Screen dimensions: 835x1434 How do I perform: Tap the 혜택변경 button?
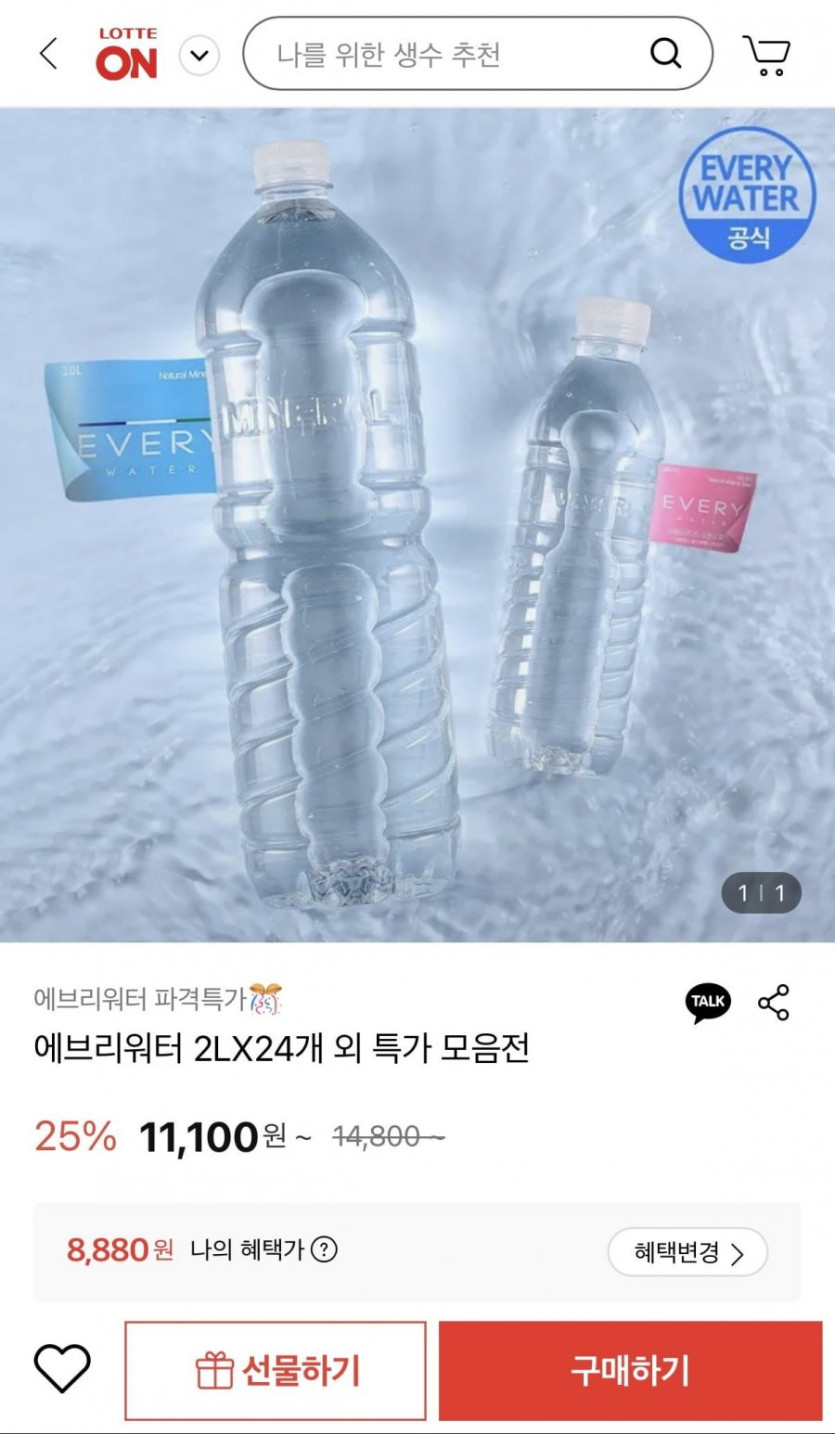687,1252
